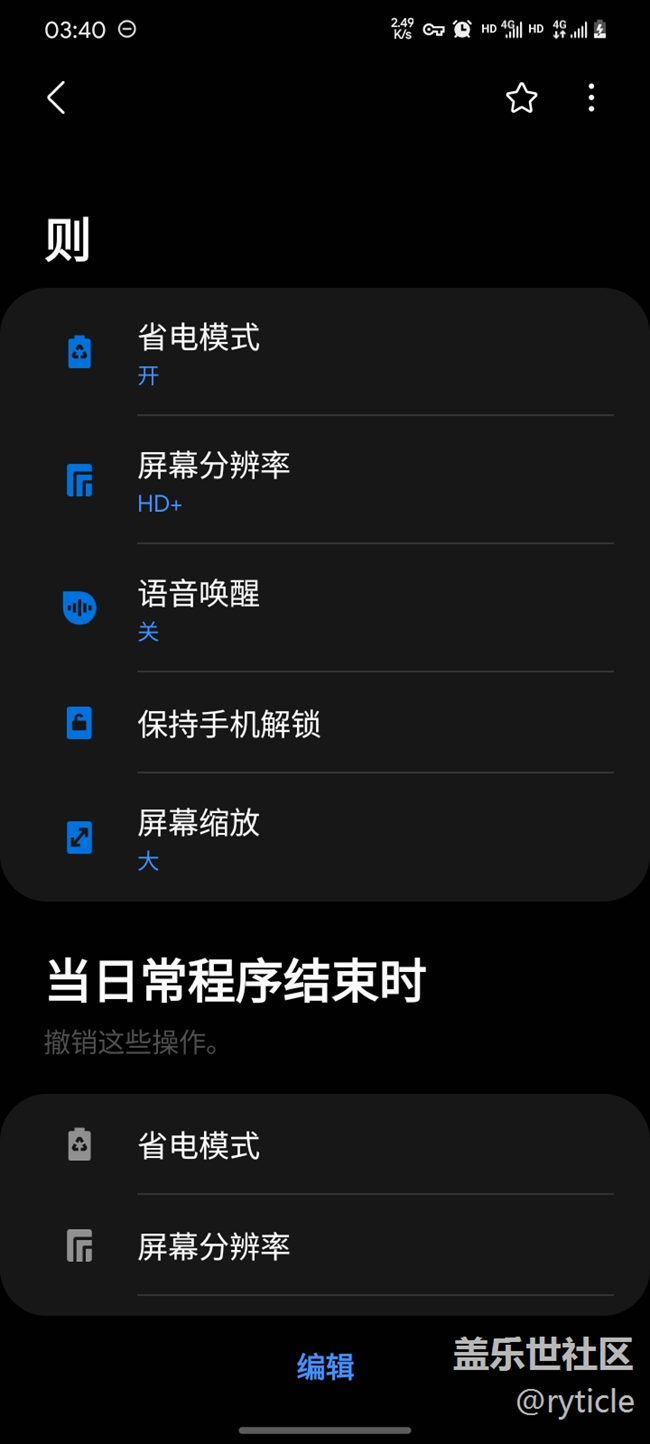Open the 省电模式 action set to 开

pos(325,352)
